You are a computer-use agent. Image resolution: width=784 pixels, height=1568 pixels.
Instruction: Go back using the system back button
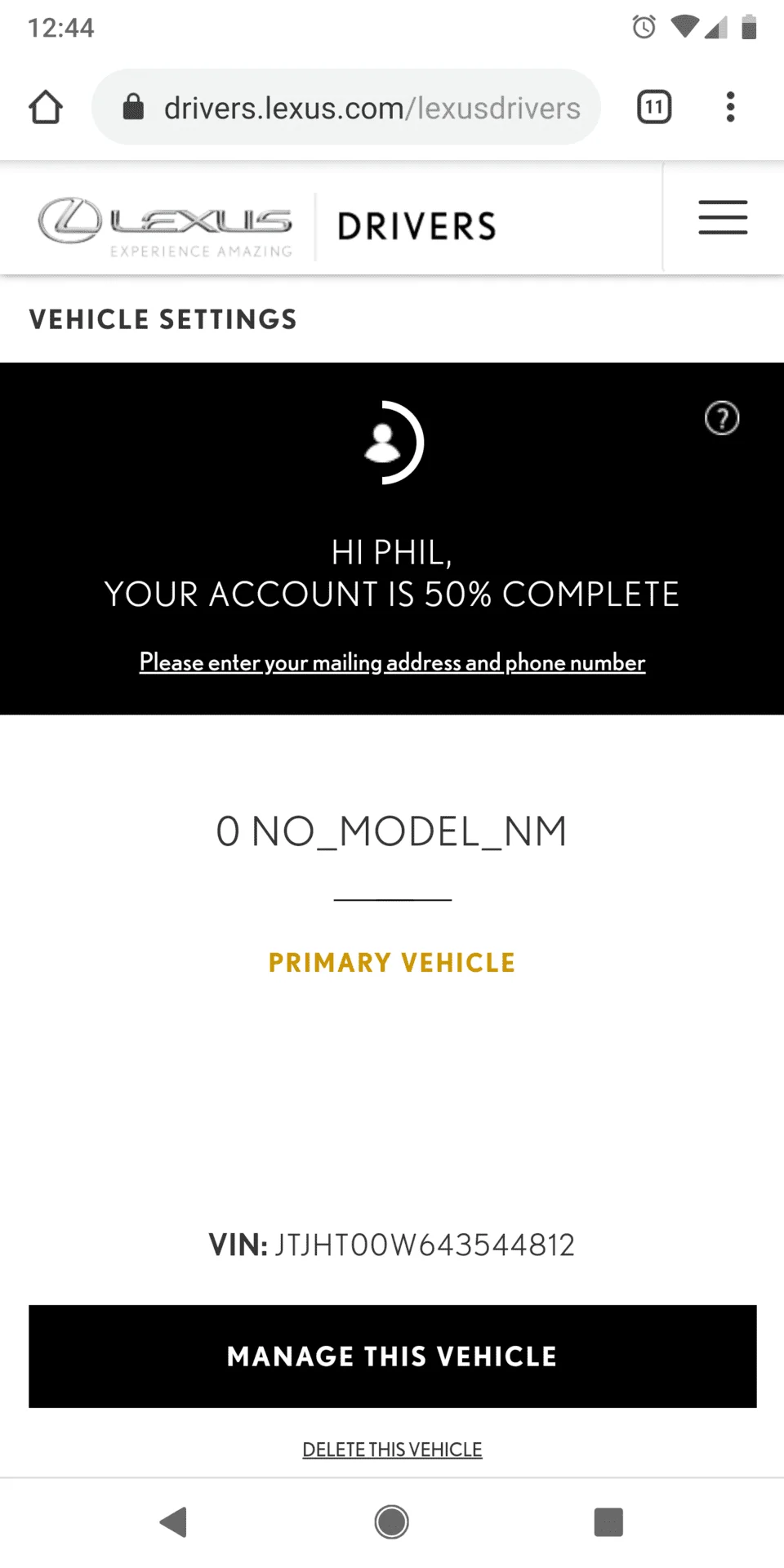174,1522
